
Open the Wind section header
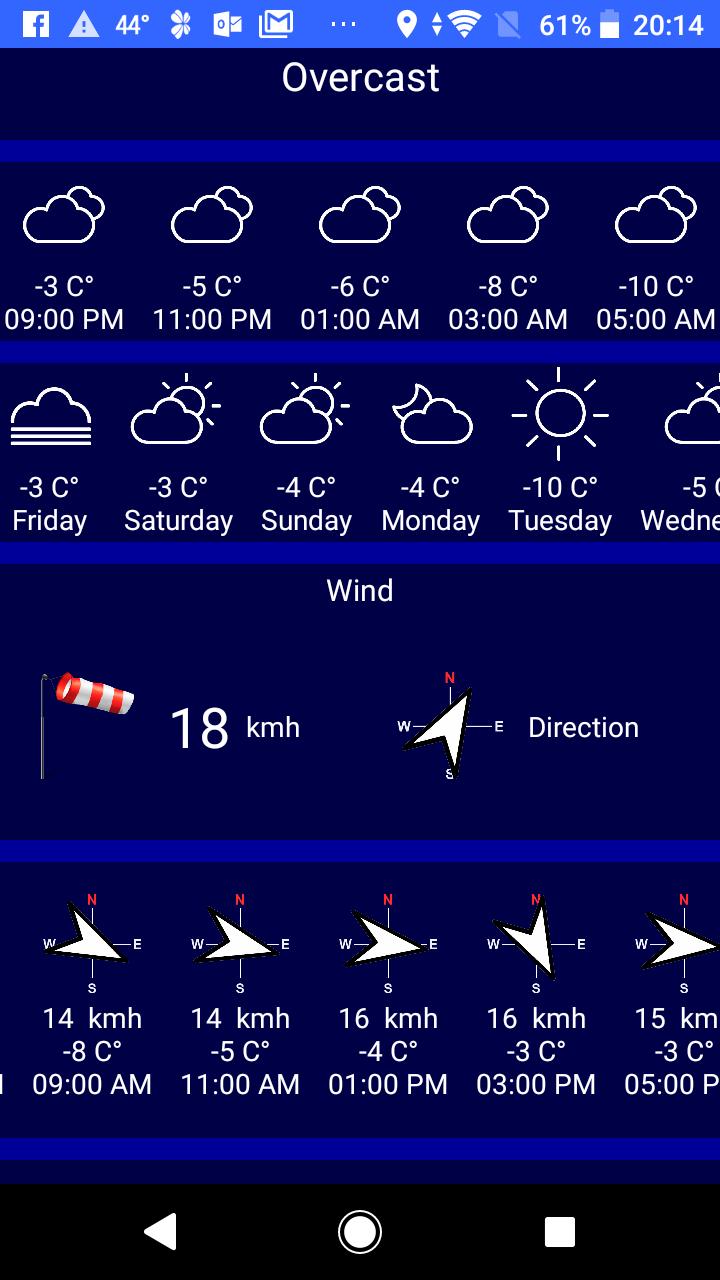pyautogui.click(x=361, y=590)
